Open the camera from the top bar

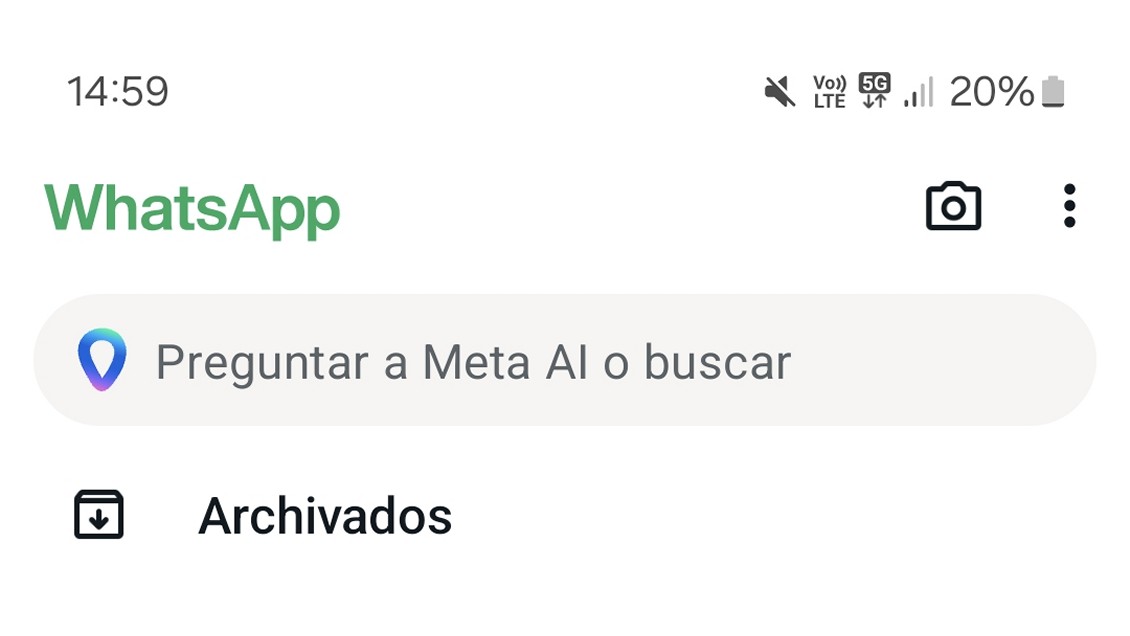pyautogui.click(x=953, y=207)
